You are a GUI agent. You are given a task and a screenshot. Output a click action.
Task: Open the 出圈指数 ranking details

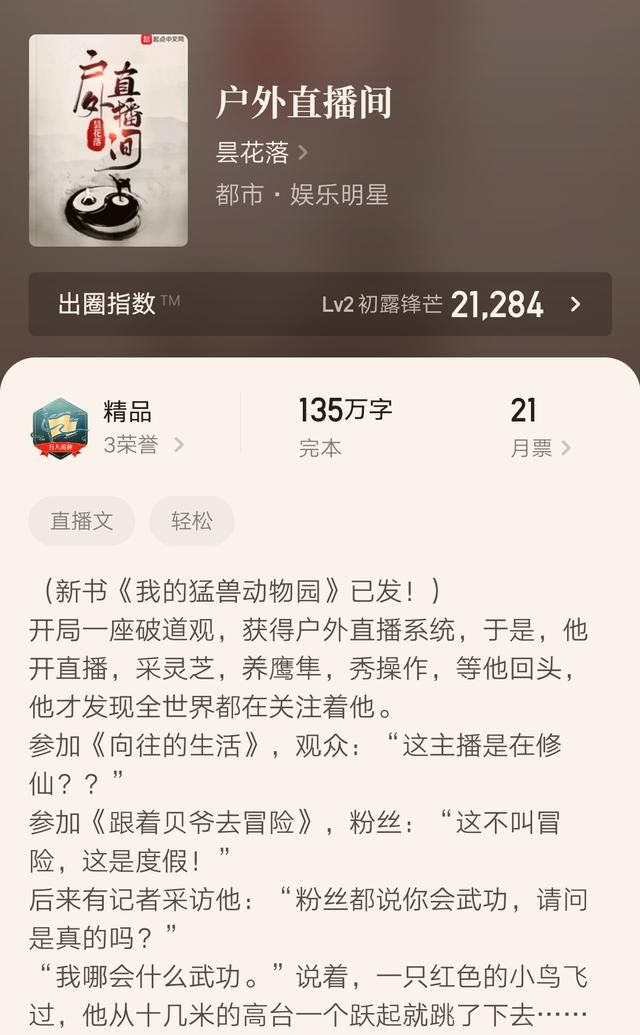tap(320, 304)
